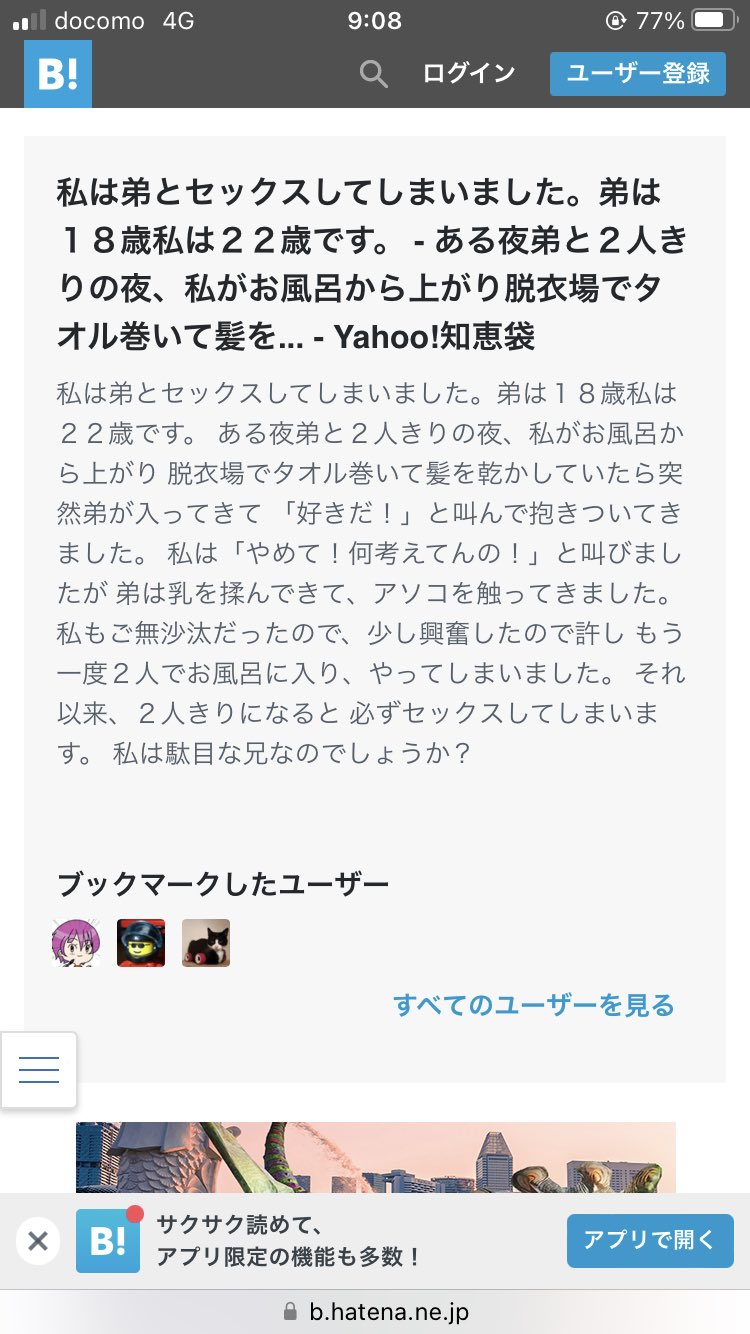The width and height of the screenshot is (750, 1334).
Task: Dismiss the app promo banner
Action: [x=38, y=1241]
